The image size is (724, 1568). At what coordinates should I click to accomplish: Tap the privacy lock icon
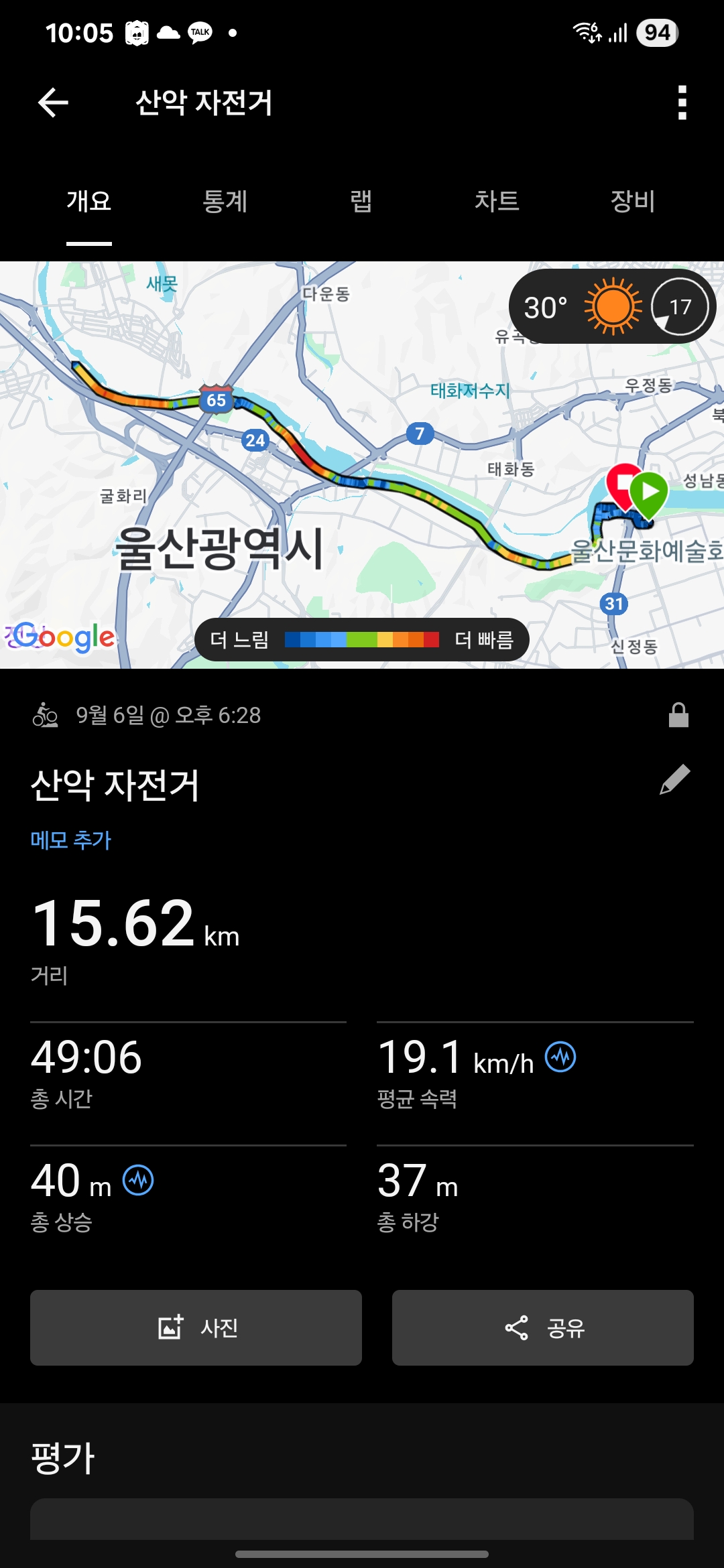678,715
